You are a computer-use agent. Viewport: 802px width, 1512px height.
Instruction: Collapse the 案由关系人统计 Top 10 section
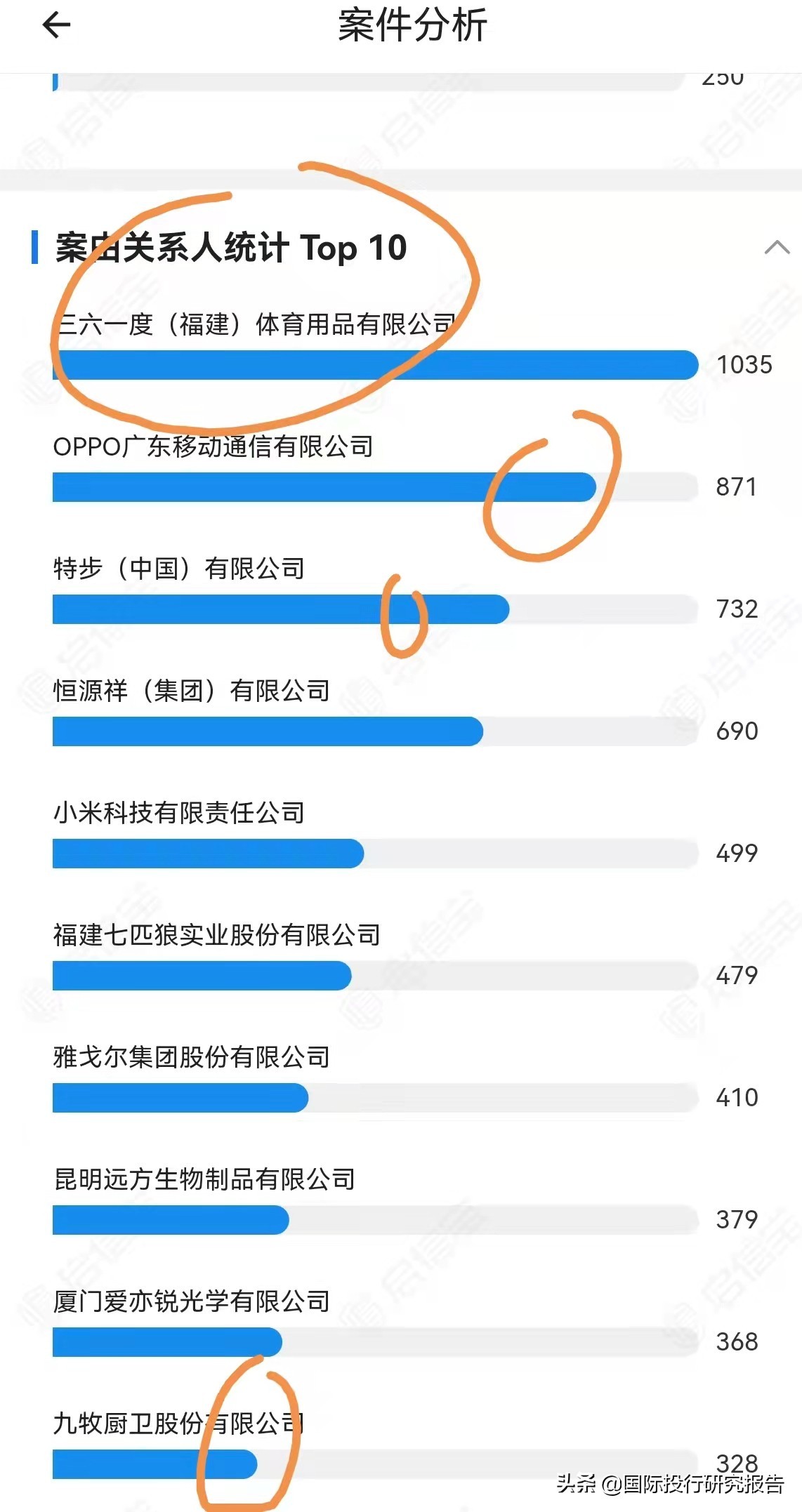(777, 247)
